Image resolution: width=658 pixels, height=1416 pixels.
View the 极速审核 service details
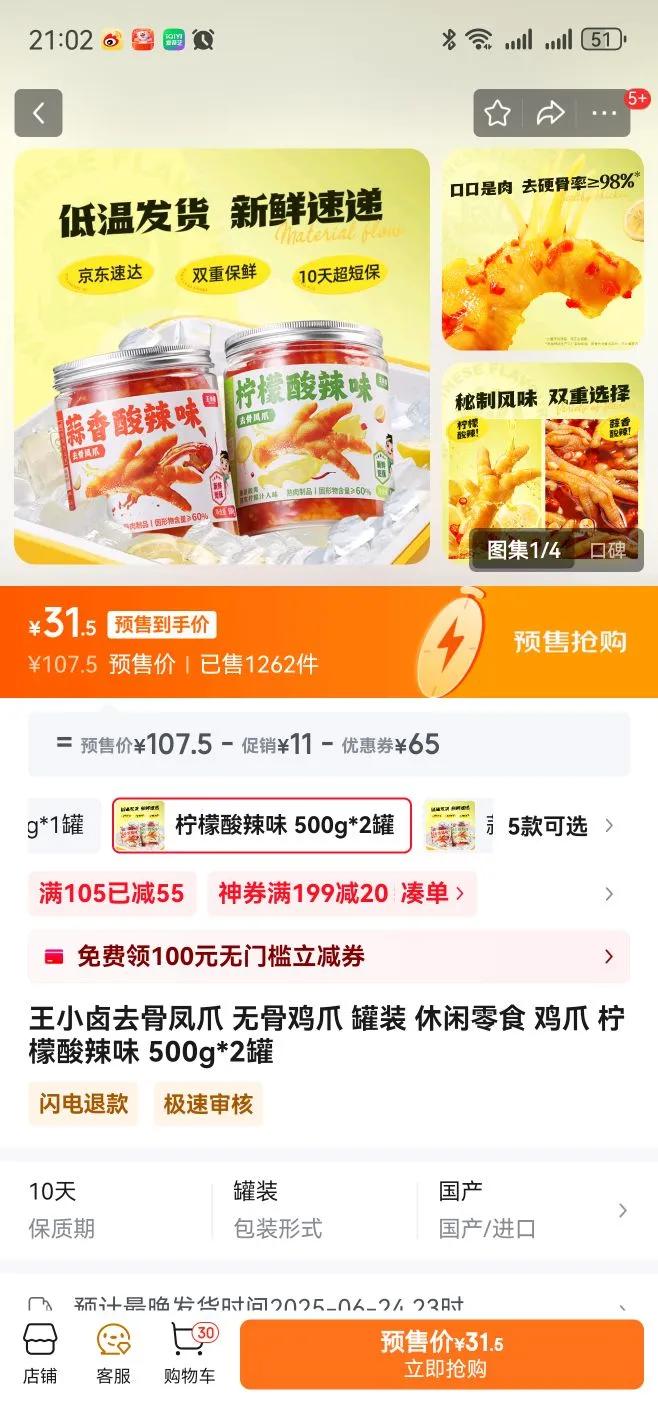tap(208, 1104)
